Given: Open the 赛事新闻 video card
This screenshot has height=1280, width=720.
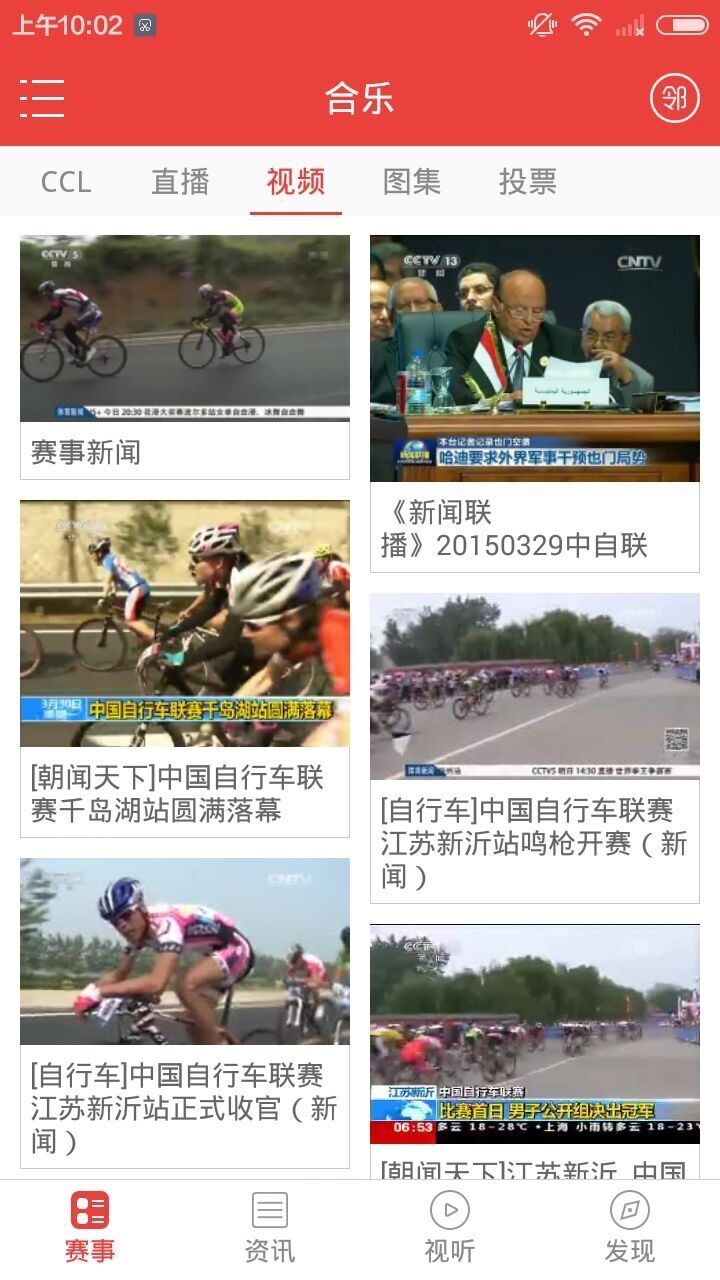Looking at the screenshot, I should (x=185, y=355).
